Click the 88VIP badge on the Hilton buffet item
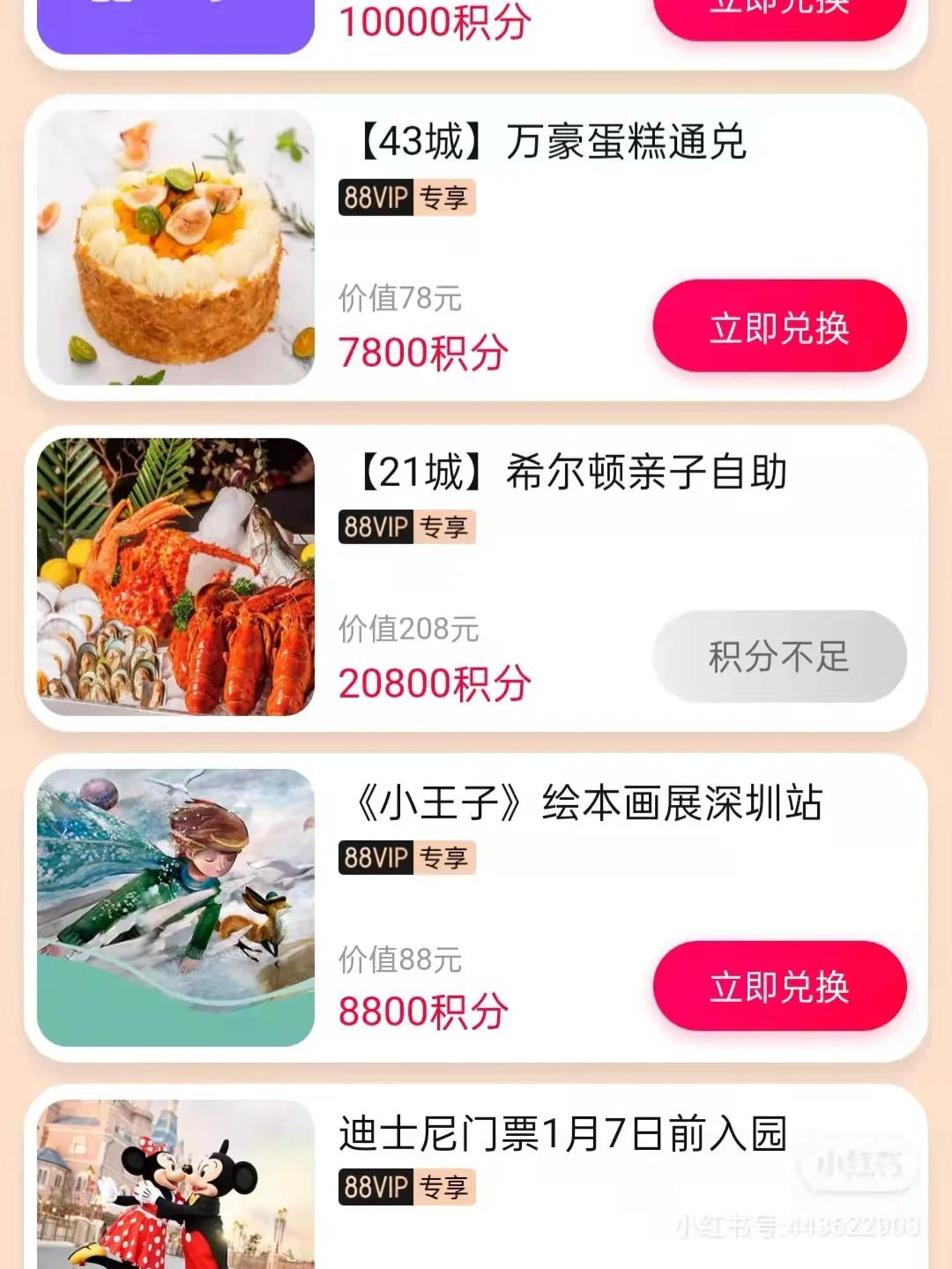952x1269 pixels. click(376, 529)
